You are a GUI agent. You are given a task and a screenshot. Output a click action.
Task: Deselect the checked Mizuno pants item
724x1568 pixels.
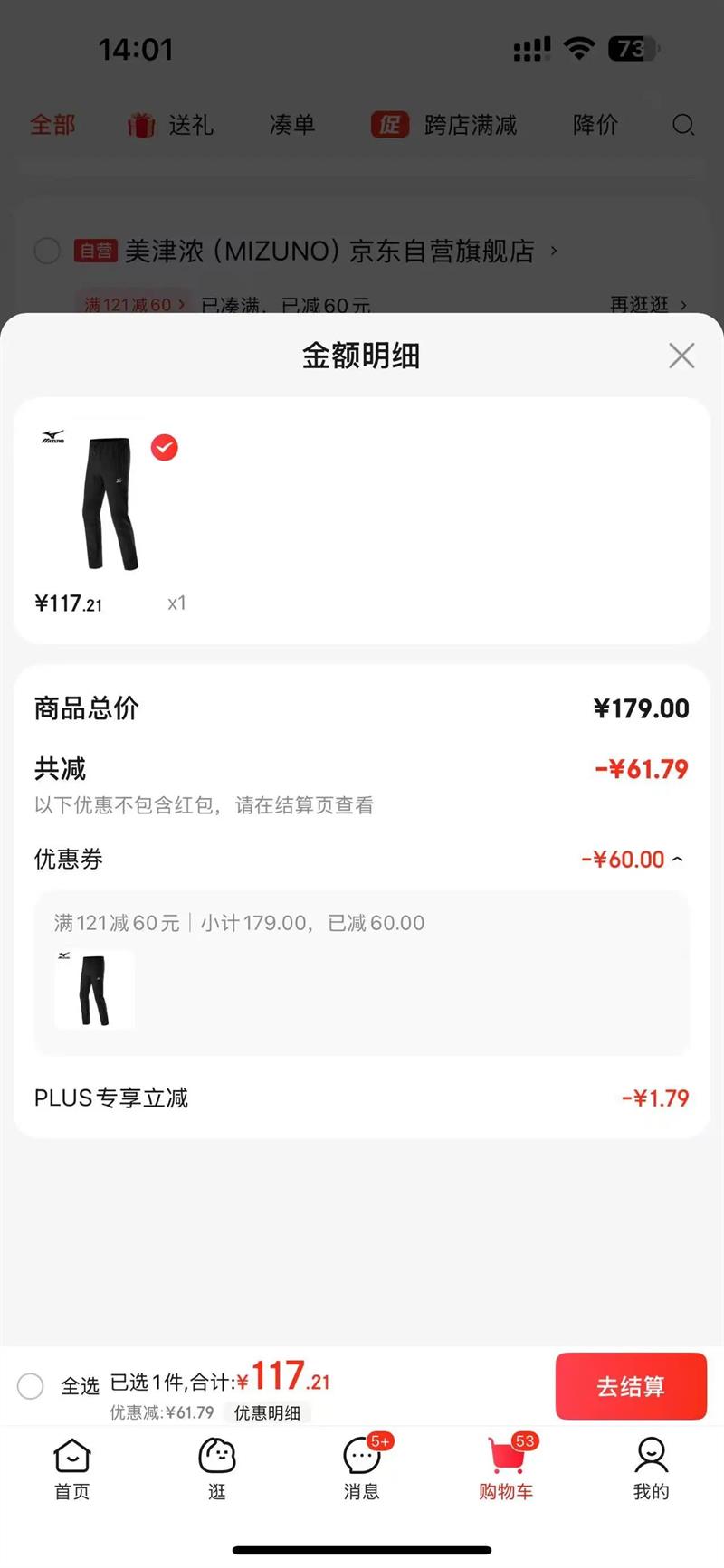point(164,448)
